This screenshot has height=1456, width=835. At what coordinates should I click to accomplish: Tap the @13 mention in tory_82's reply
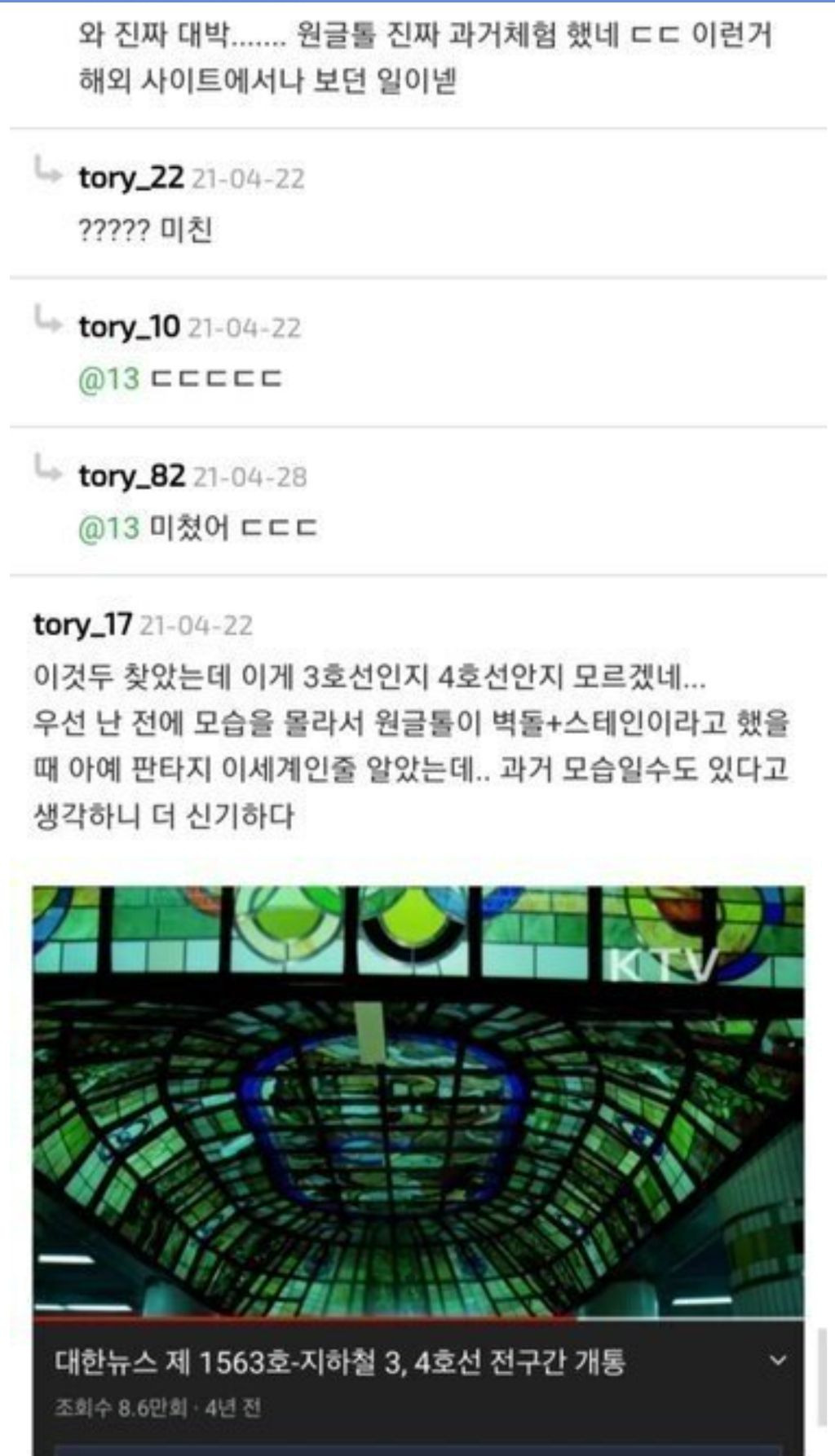click(x=109, y=528)
